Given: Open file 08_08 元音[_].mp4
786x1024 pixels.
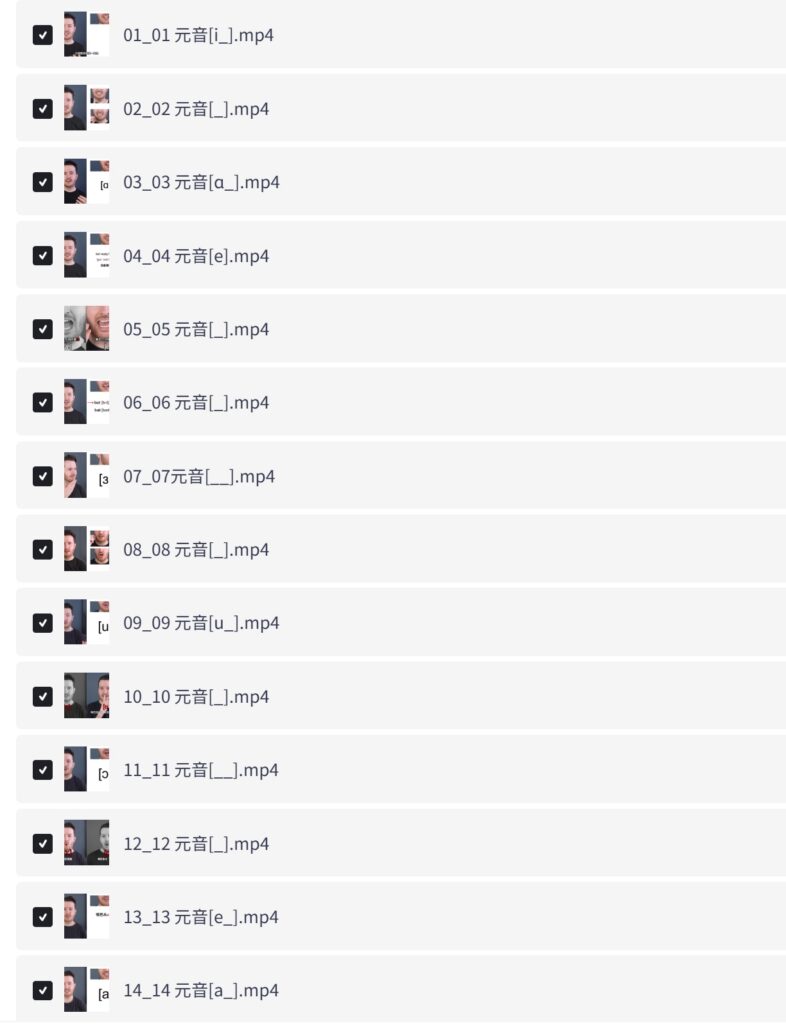Looking at the screenshot, I should click(x=196, y=549).
